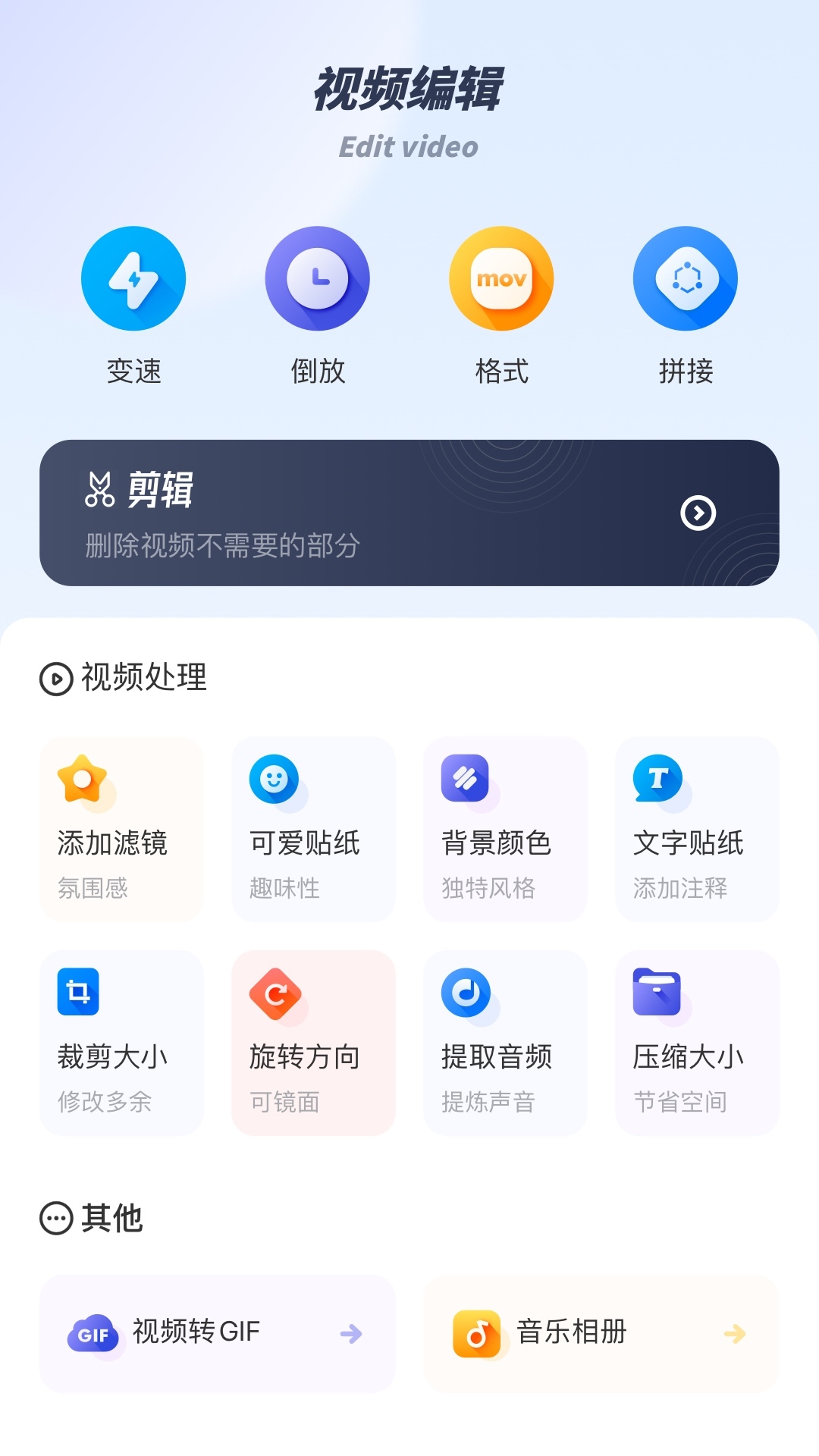Viewport: 819px width, 1456px height.
Task: Select the 可爱贴纸 cute sticker tool
Action: 313,827
